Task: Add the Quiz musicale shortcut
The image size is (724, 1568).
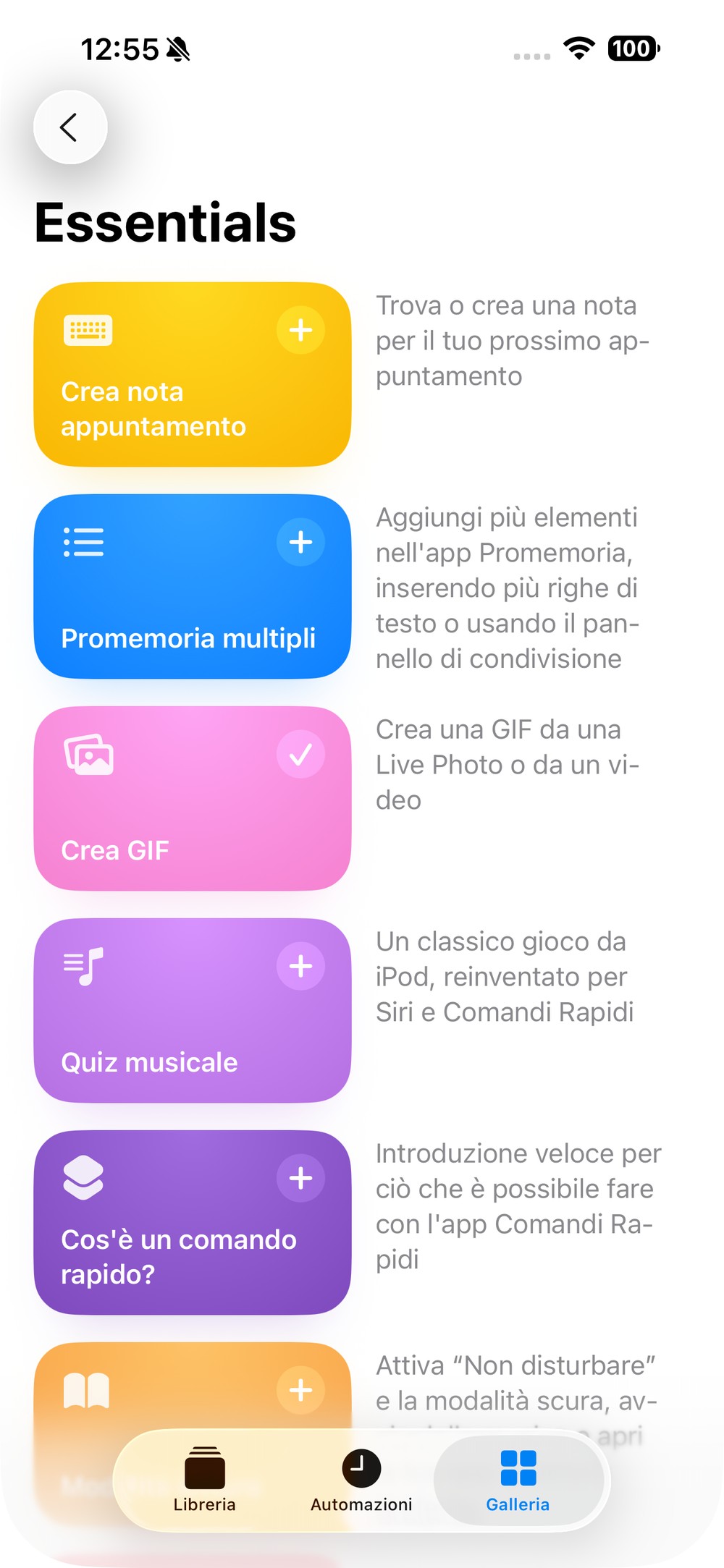Action: click(x=300, y=966)
